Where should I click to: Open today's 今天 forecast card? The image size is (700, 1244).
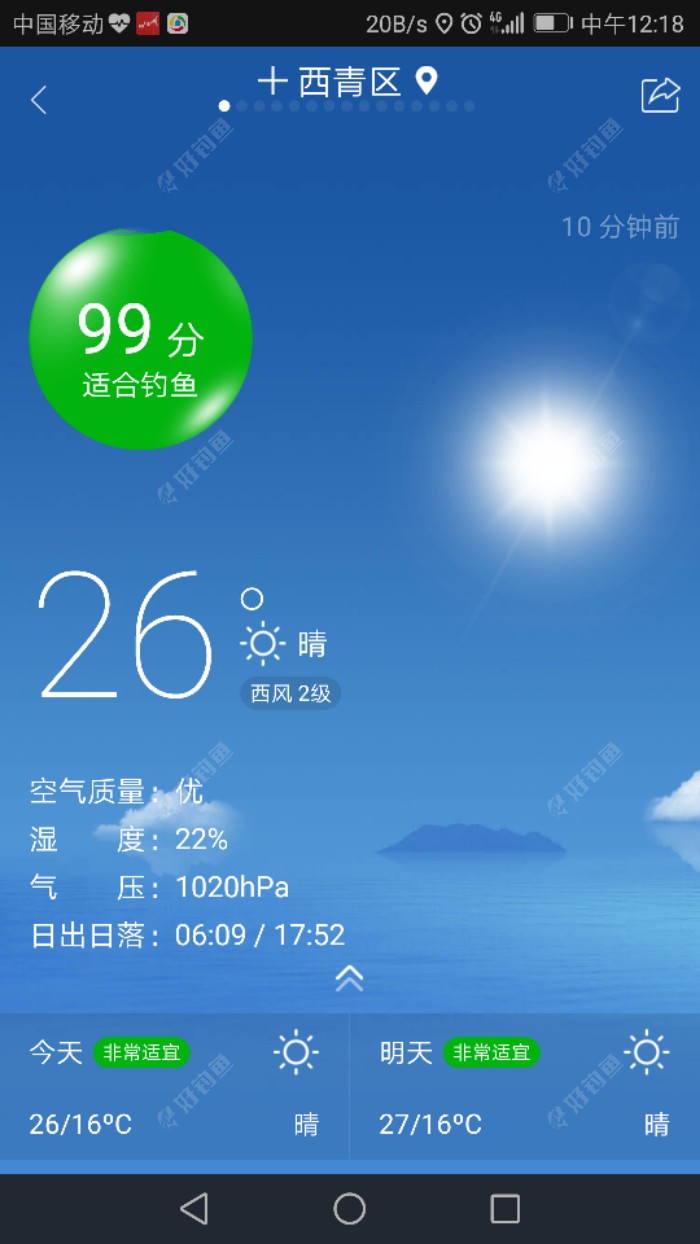point(175,1087)
